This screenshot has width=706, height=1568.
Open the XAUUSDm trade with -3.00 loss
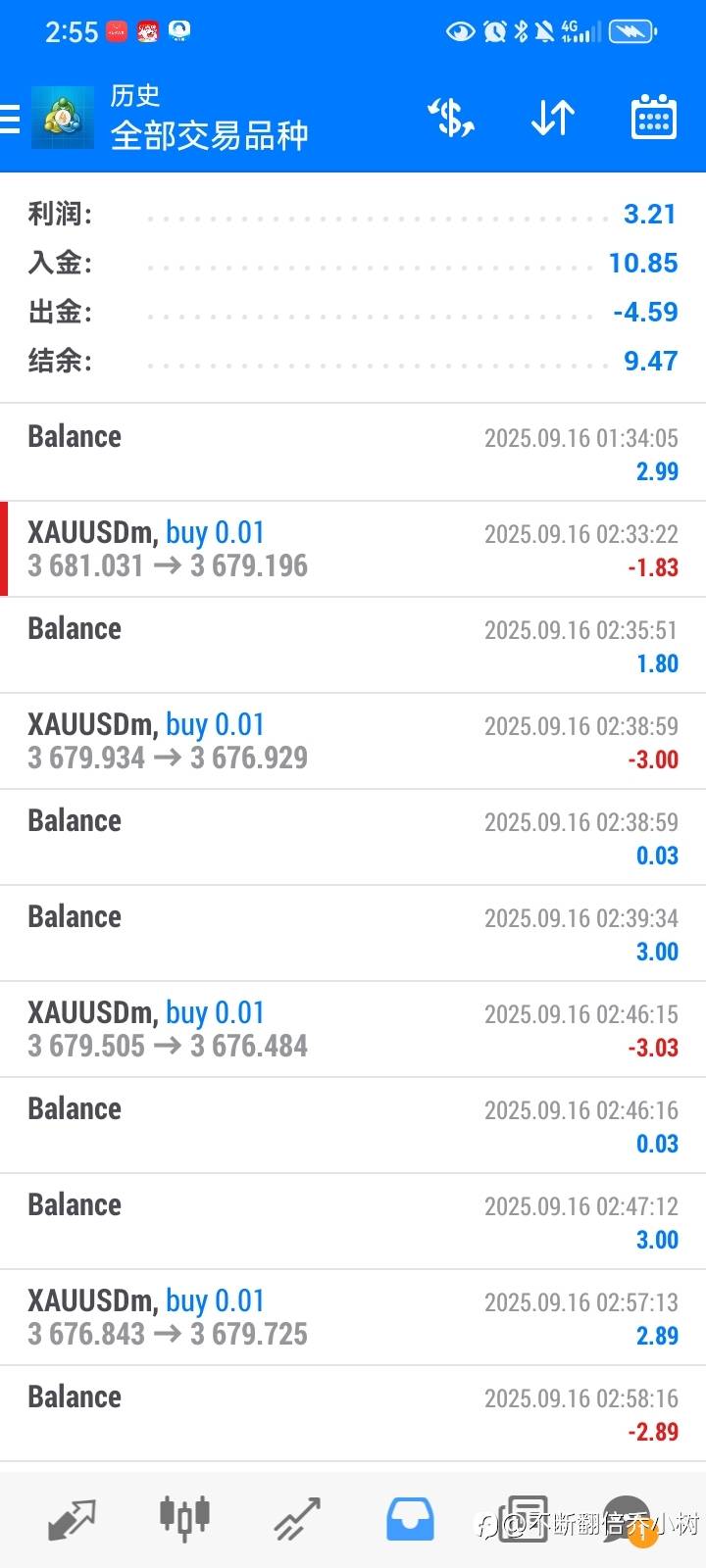353,741
